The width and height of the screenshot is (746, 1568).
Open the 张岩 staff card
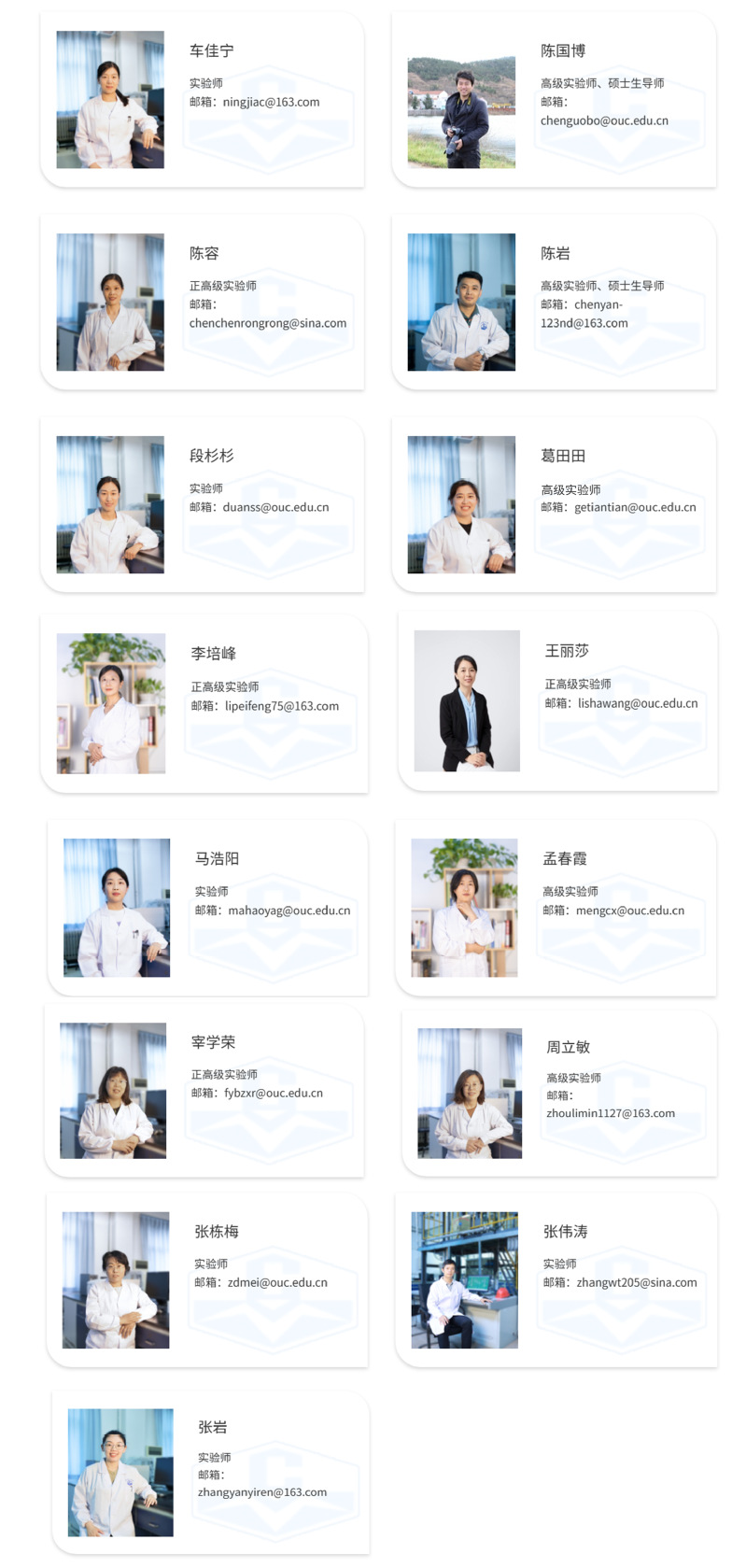[x=211, y=1473]
